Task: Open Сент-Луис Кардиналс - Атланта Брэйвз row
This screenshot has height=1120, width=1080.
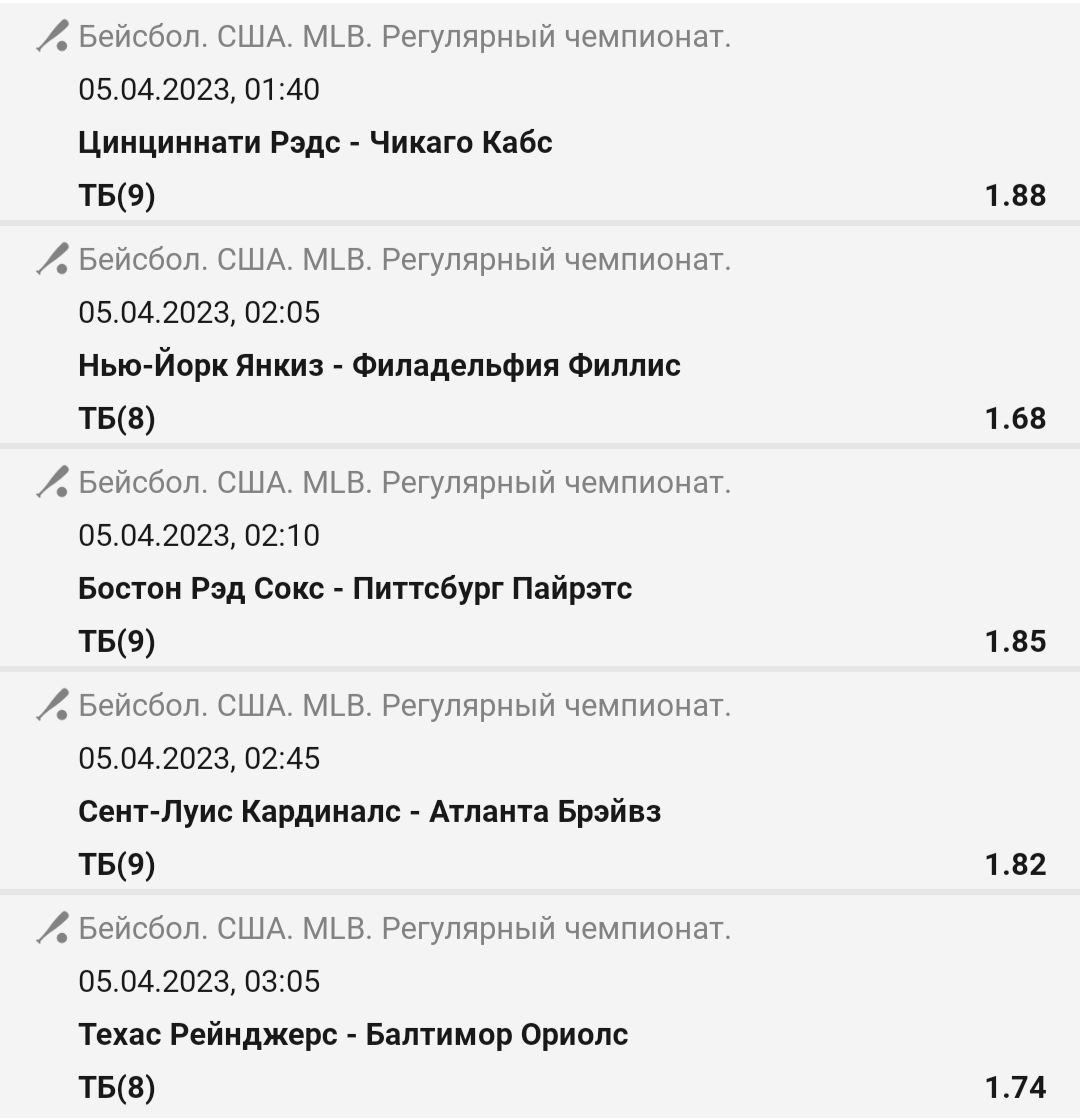Action: coord(369,812)
